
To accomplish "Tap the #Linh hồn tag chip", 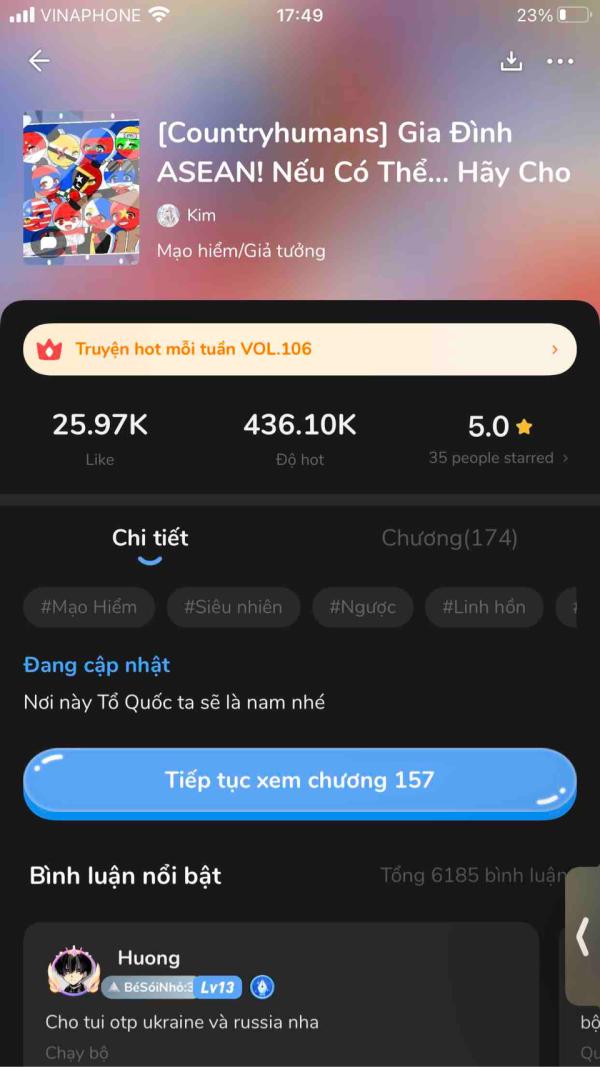I will coord(484,607).
